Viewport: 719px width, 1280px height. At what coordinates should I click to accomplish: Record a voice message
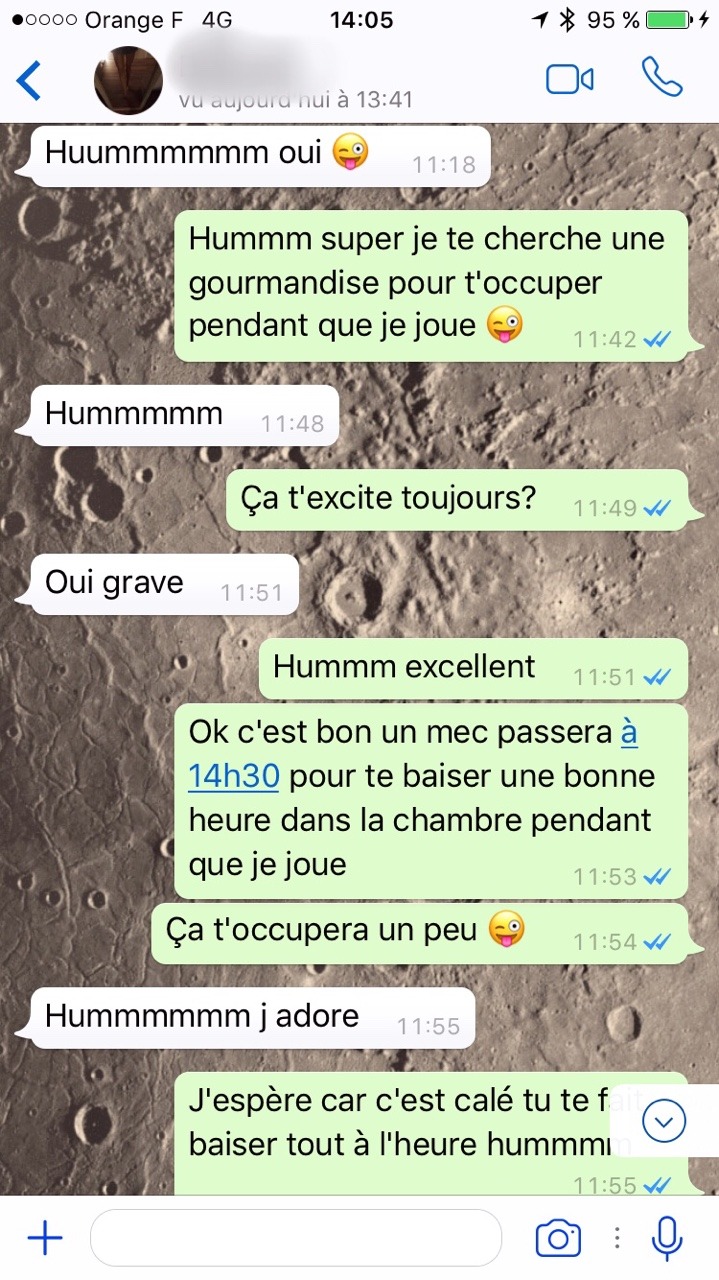click(x=666, y=1239)
